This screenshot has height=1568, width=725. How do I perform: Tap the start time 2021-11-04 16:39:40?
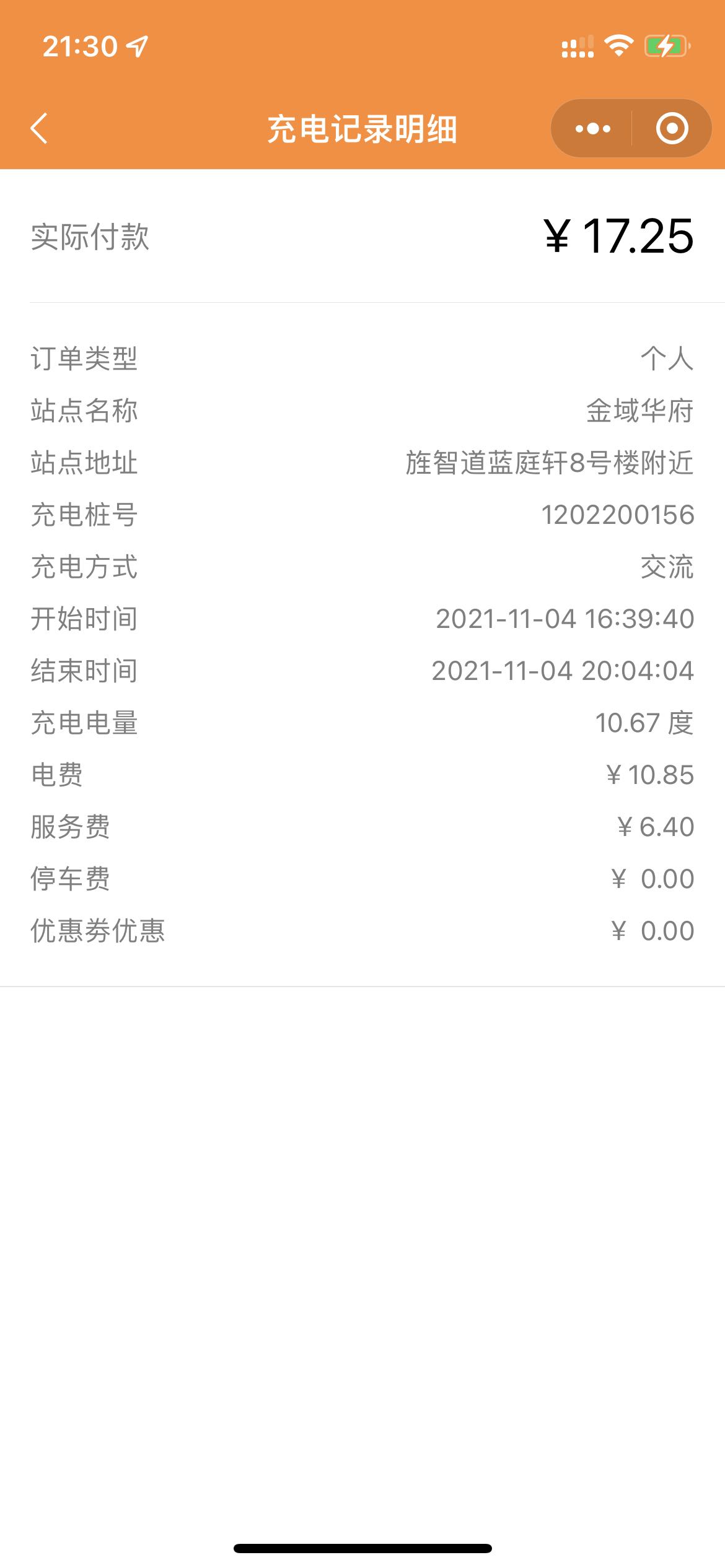tap(565, 618)
